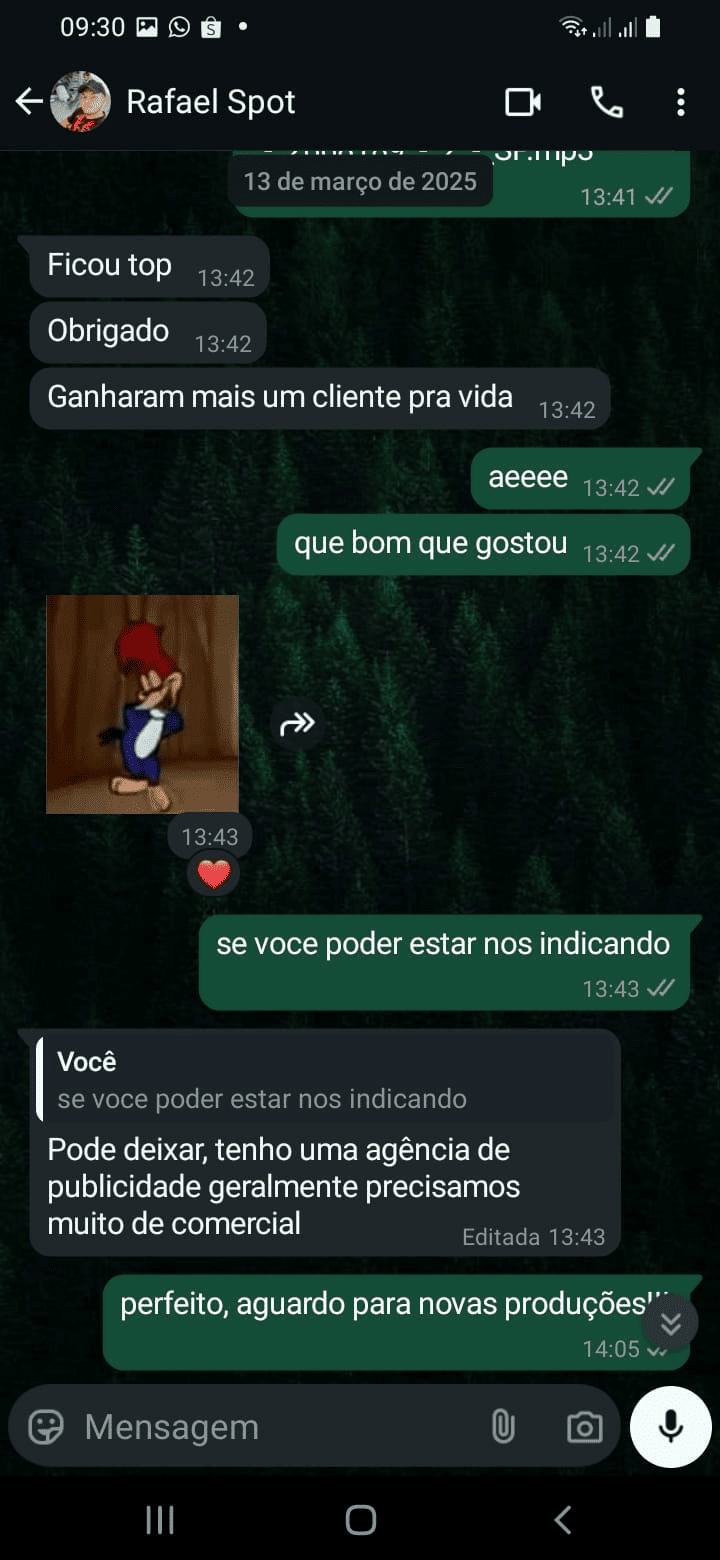
Task: Tap the back arrow to leave the chat
Action: (x=29, y=101)
